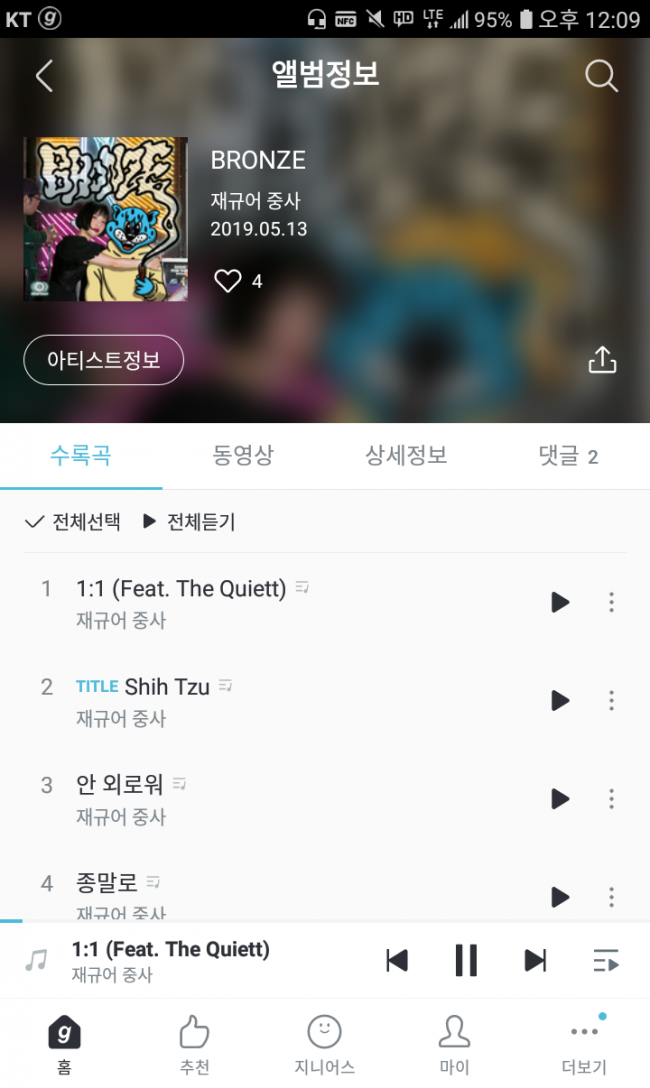Go to the previous track
The height and width of the screenshot is (1088, 650).
coord(397,961)
